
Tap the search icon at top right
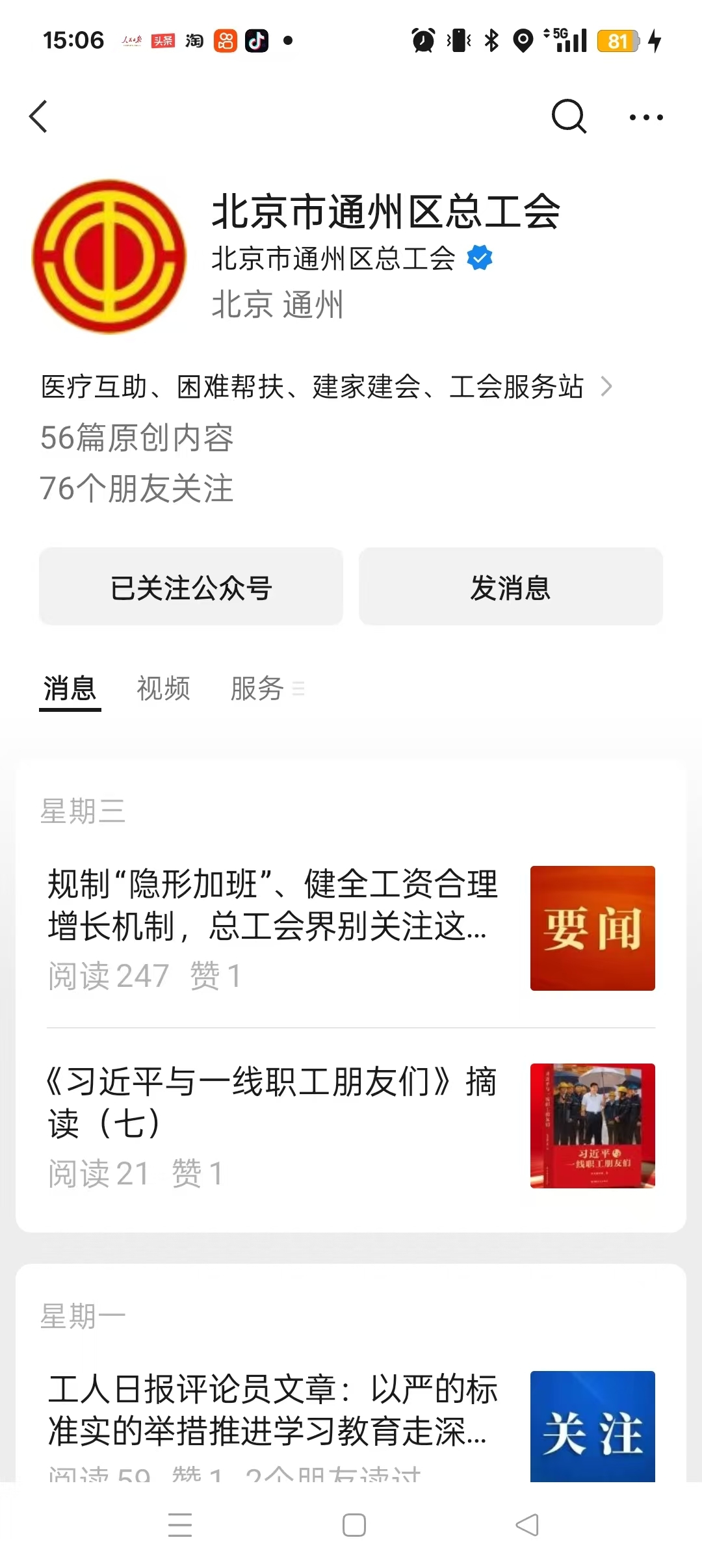point(569,117)
